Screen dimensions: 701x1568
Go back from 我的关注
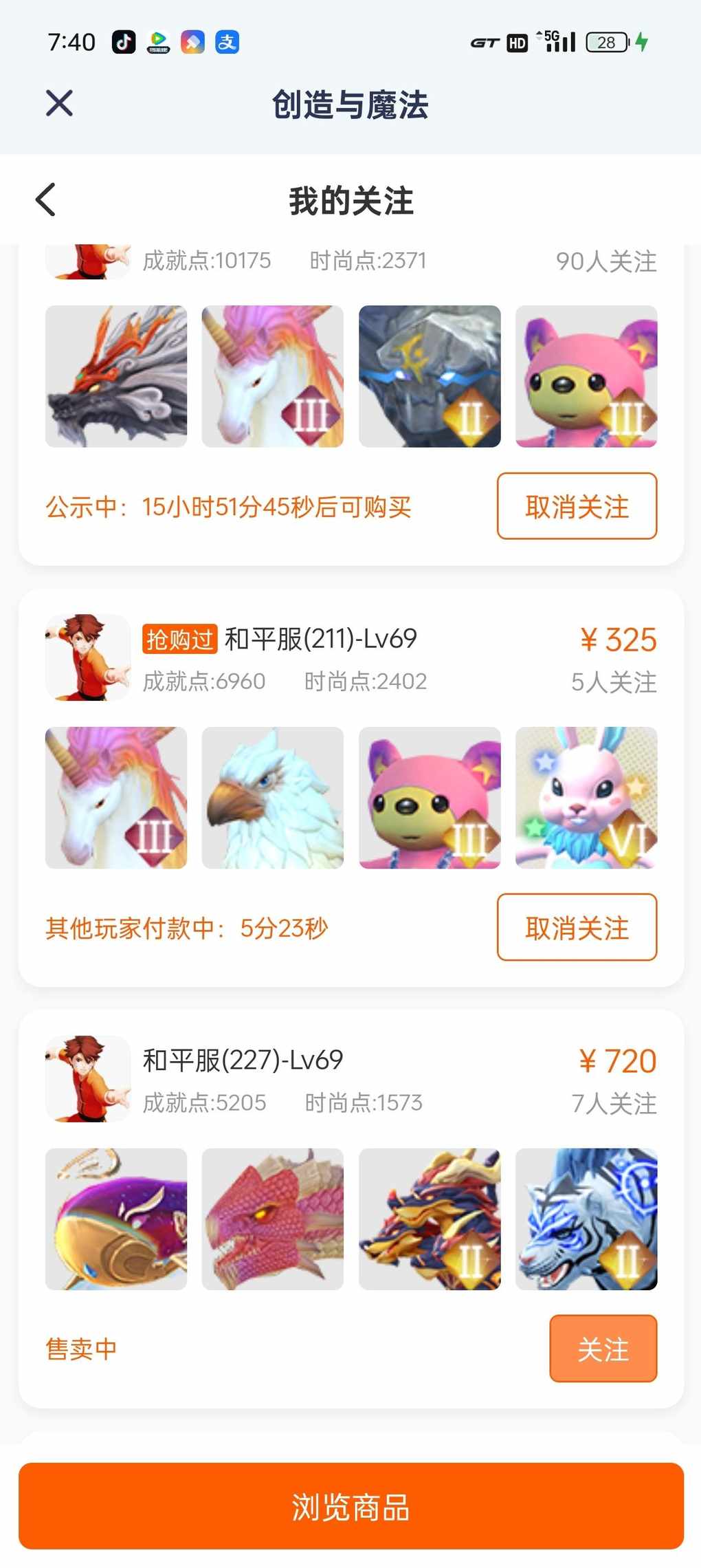[x=46, y=200]
